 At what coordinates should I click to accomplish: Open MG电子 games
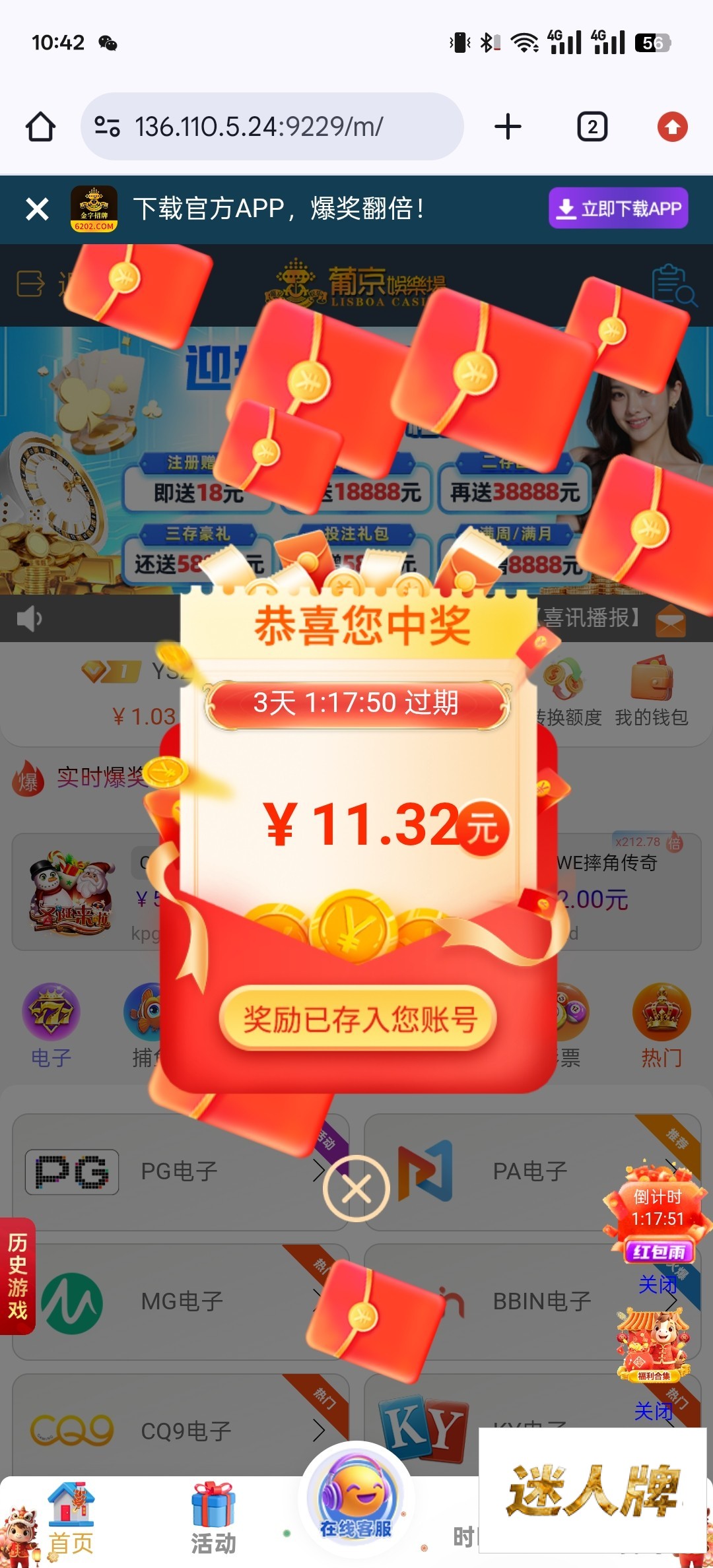[x=178, y=1301]
